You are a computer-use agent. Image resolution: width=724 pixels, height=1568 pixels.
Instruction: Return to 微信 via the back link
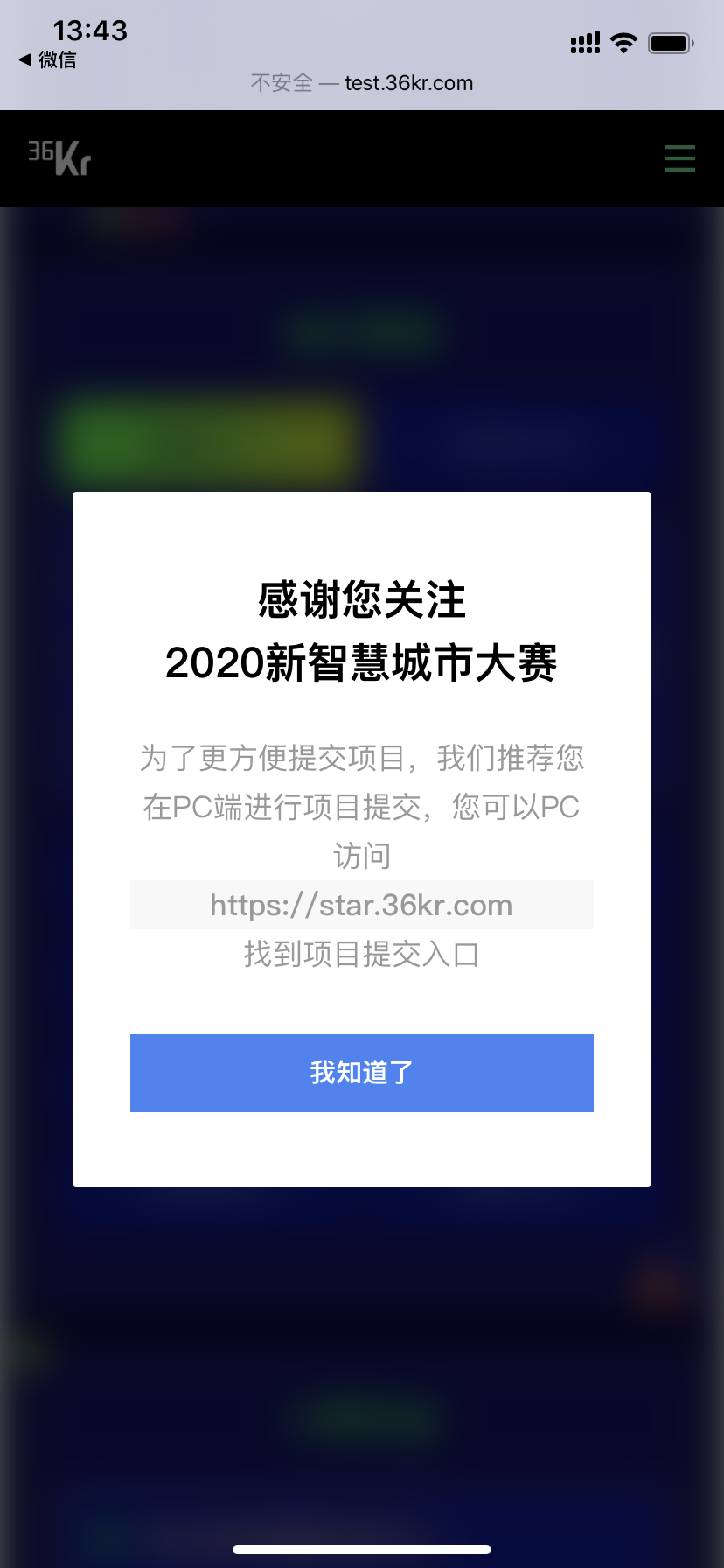[48, 59]
